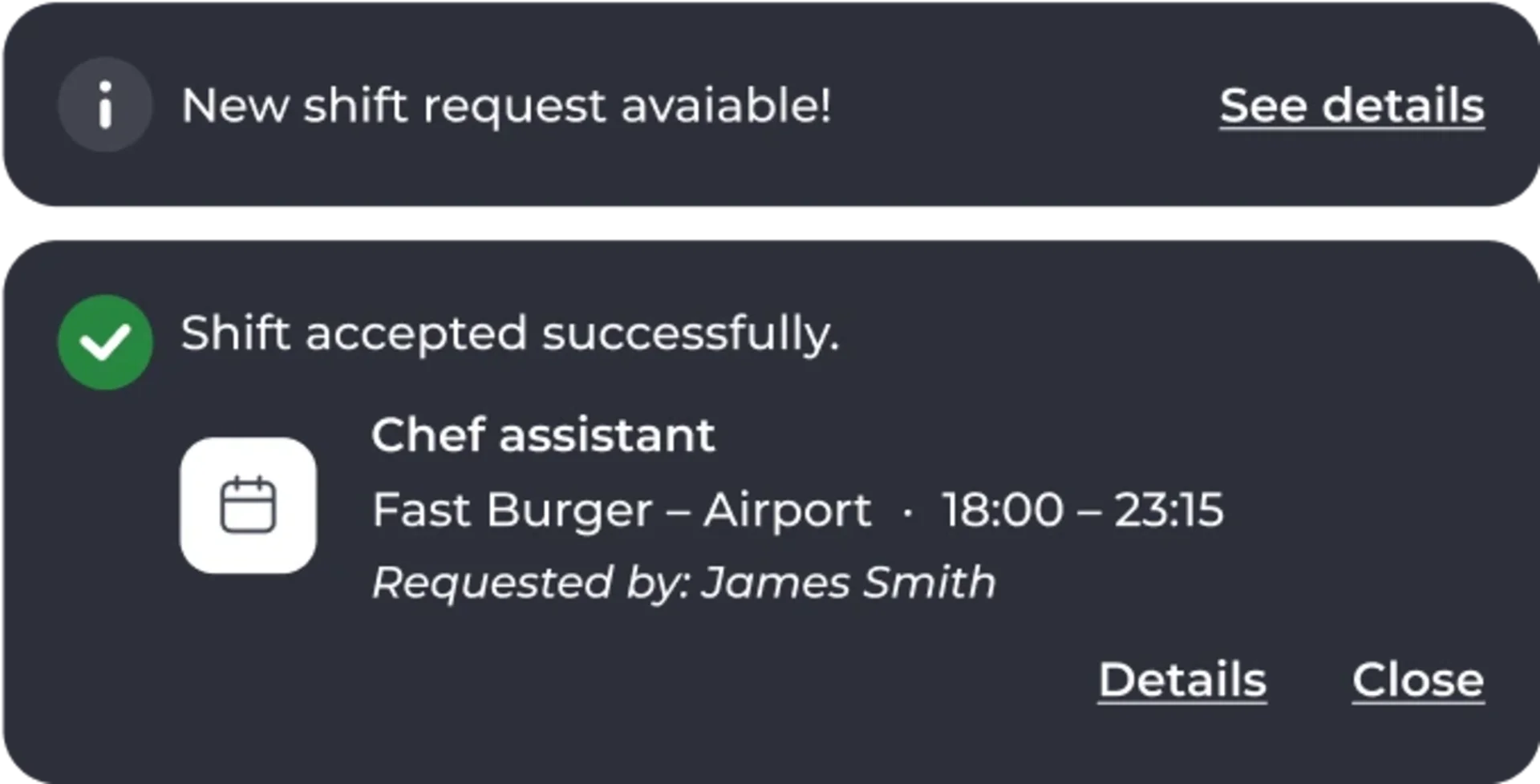Close the shift accepted notification
1540x784 pixels.
(1417, 680)
